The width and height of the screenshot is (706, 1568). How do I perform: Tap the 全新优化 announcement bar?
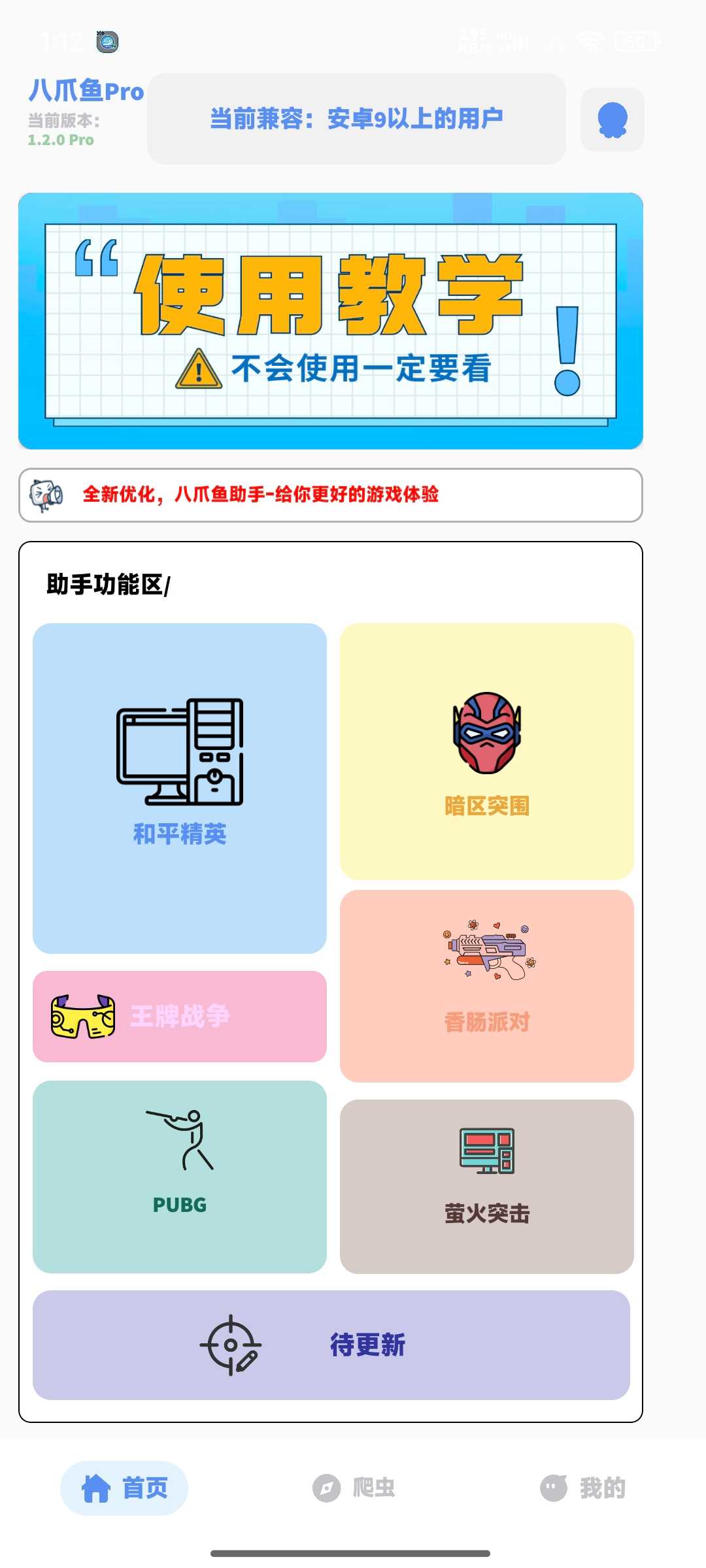coord(331,495)
